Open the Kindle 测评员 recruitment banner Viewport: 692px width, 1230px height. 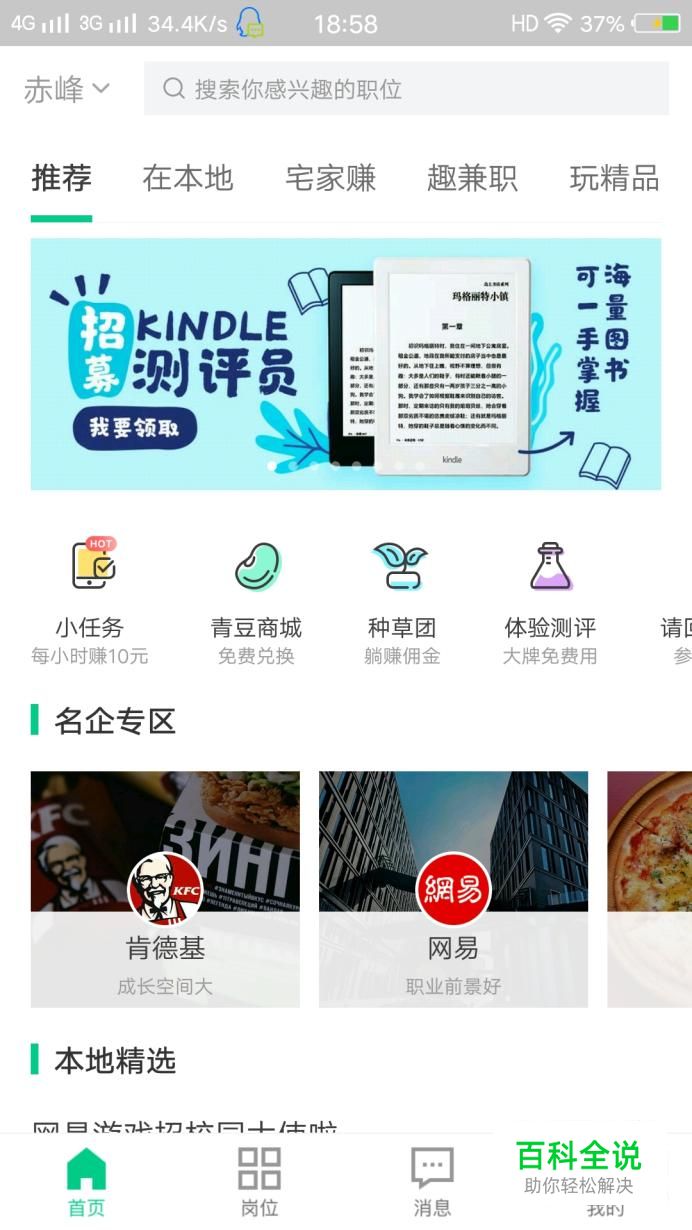click(345, 364)
